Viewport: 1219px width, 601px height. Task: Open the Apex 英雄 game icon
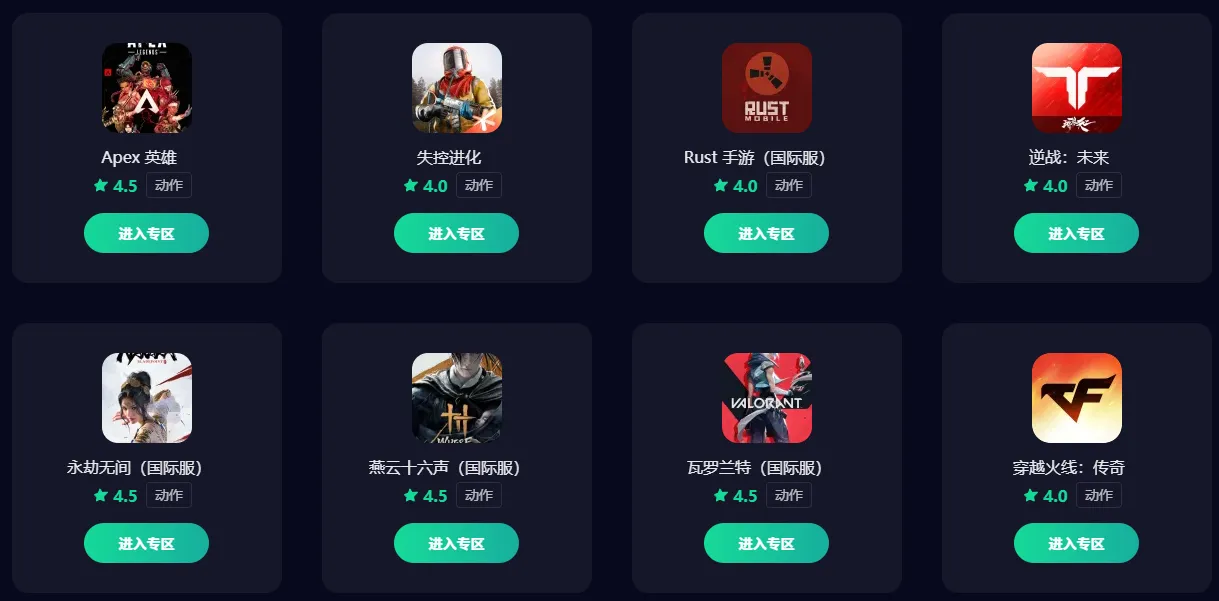click(147, 88)
